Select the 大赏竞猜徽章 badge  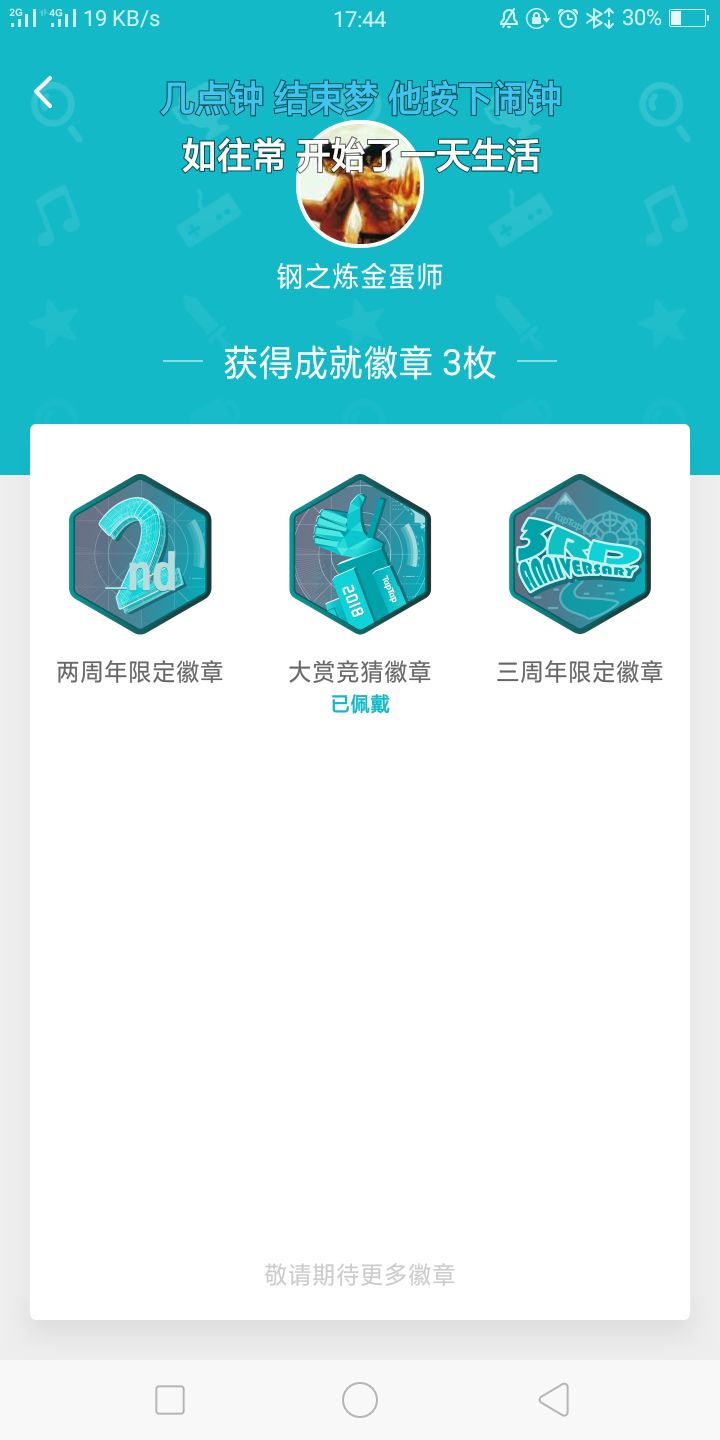pos(360,554)
